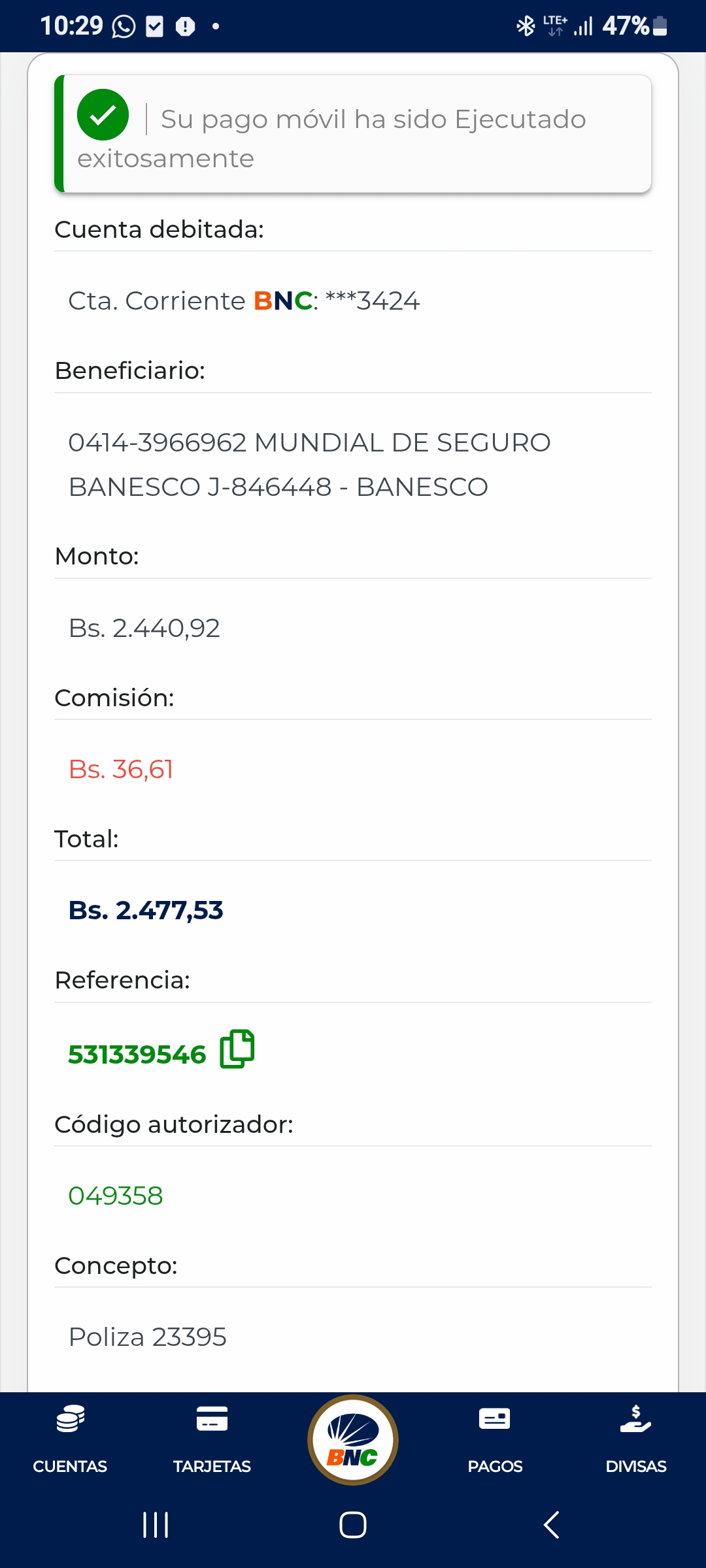Switch to the Cuentas tab
This screenshot has height=1568, width=706.
70,1439
